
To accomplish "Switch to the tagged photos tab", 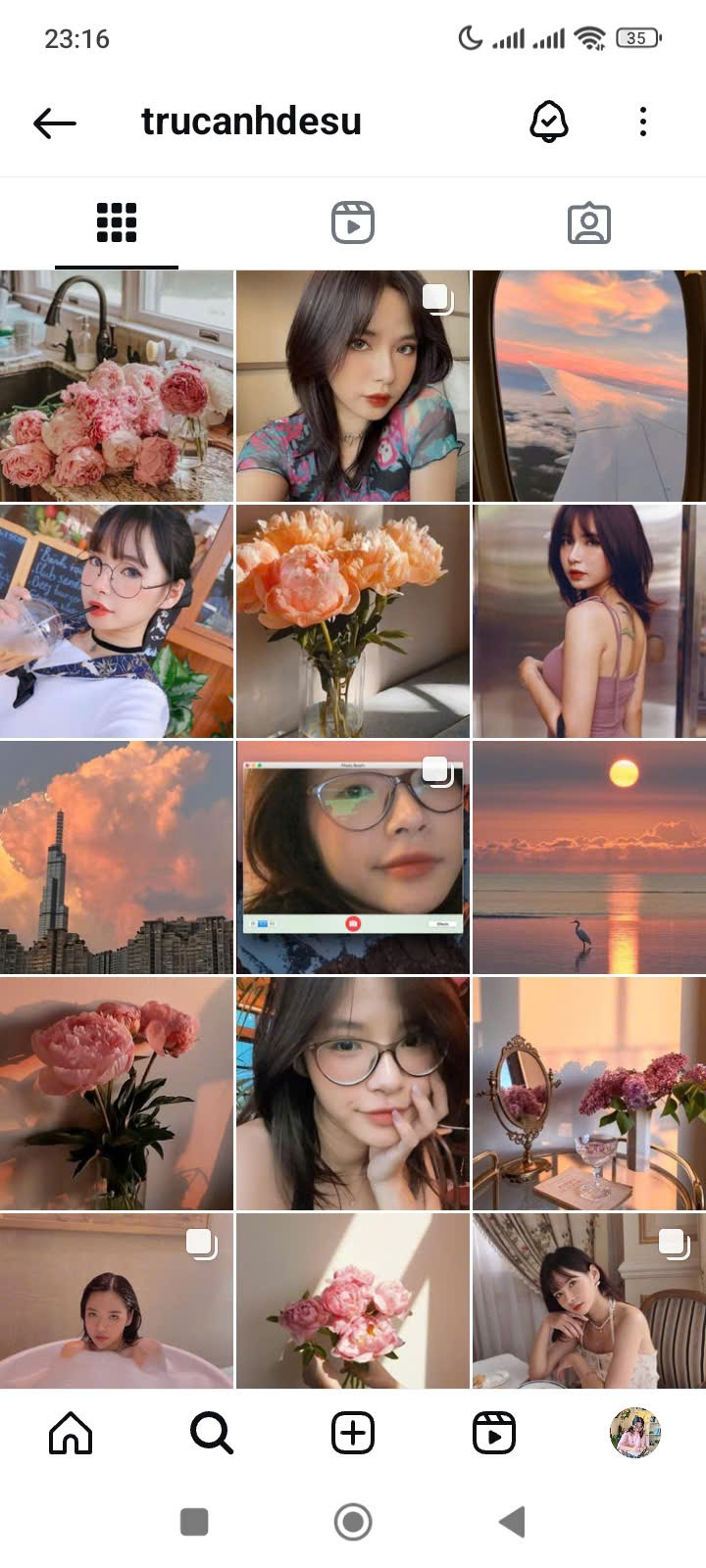I will pos(588,222).
